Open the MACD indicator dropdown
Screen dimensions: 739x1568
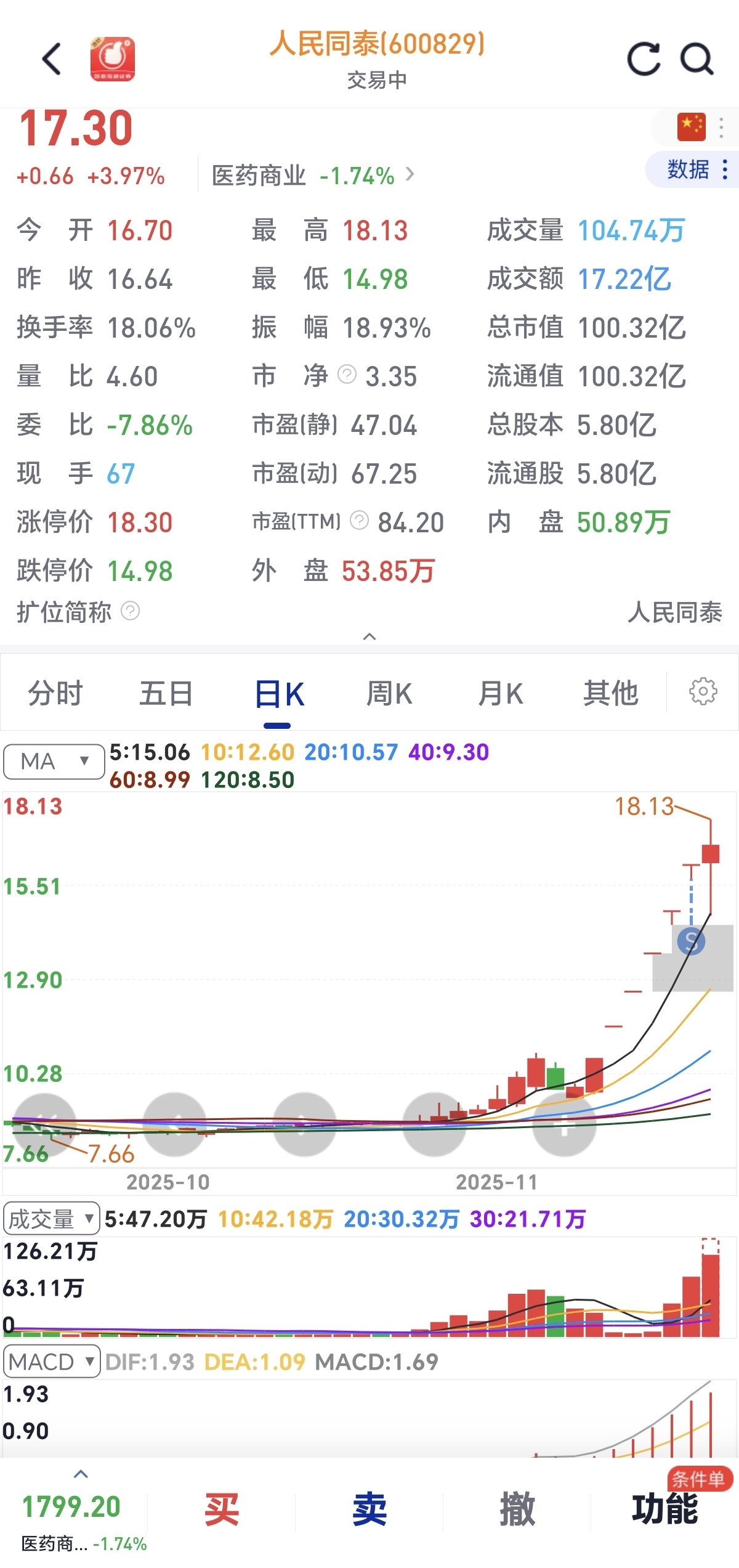[x=51, y=1362]
